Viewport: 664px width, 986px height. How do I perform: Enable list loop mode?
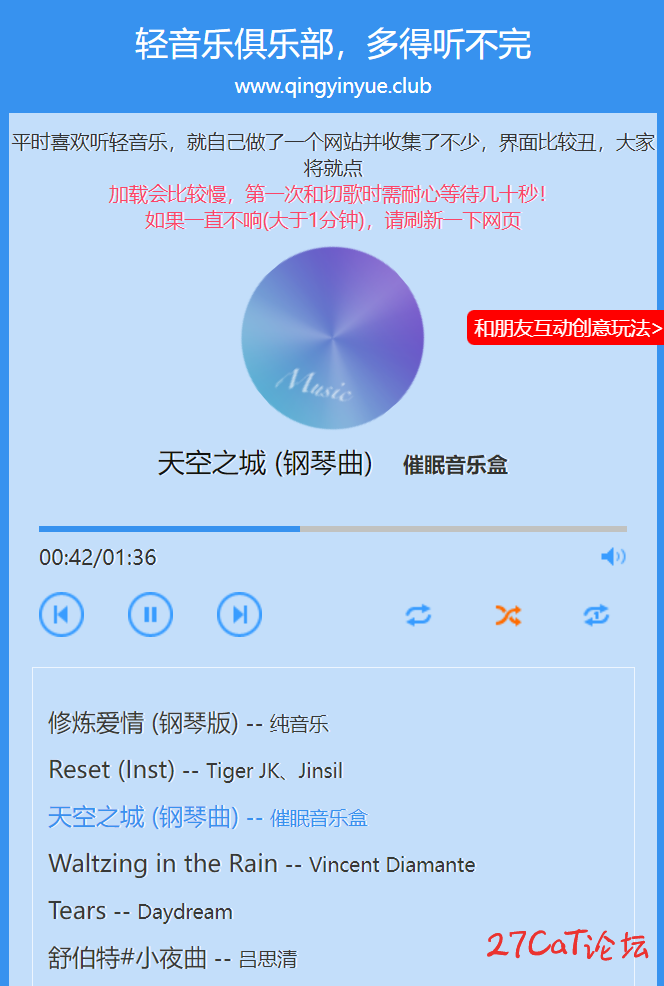(x=419, y=615)
